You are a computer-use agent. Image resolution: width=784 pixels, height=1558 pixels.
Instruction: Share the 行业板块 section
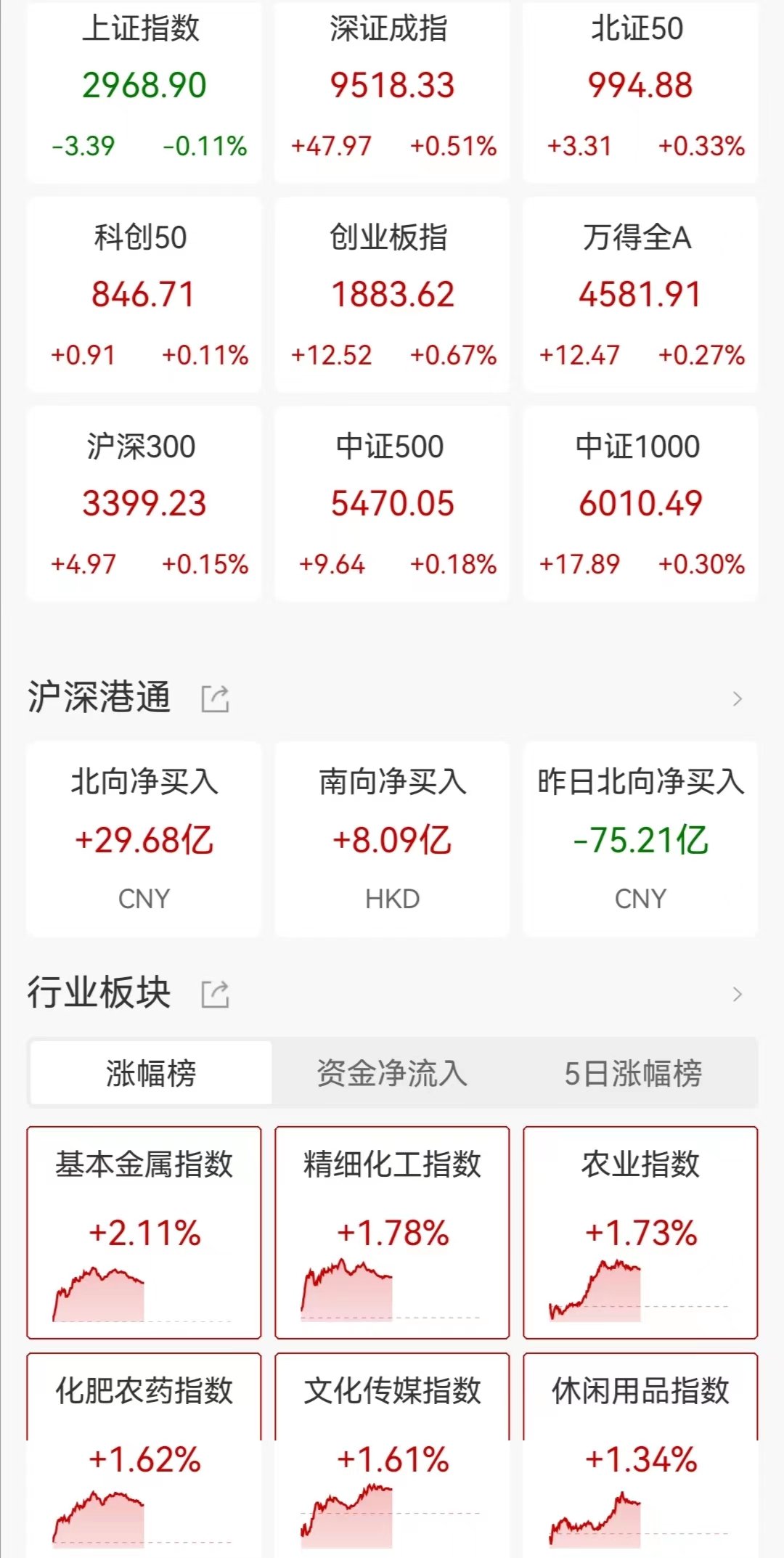click(215, 994)
